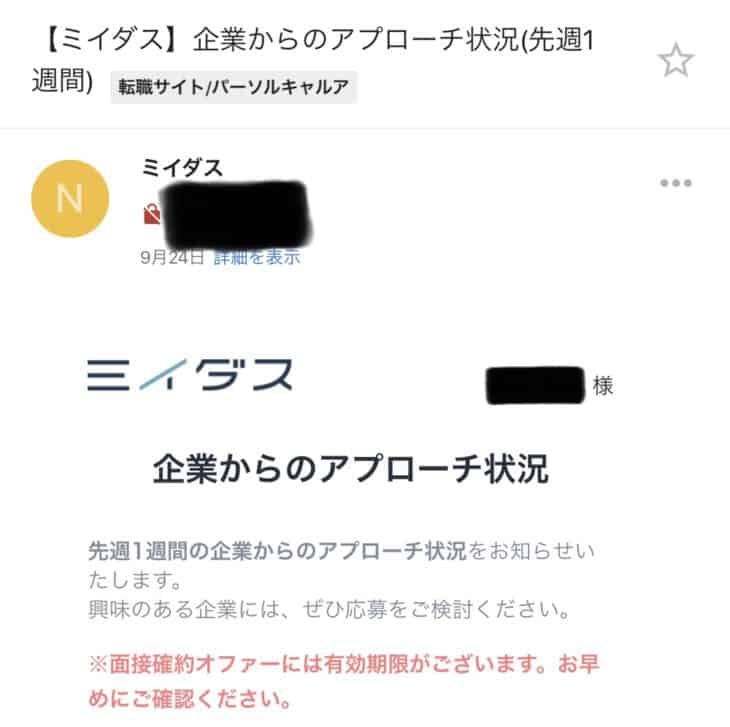Open the 転職サイト/パーソルキャリア label
Screen dimensions: 730x727
pyautogui.click(x=233, y=88)
